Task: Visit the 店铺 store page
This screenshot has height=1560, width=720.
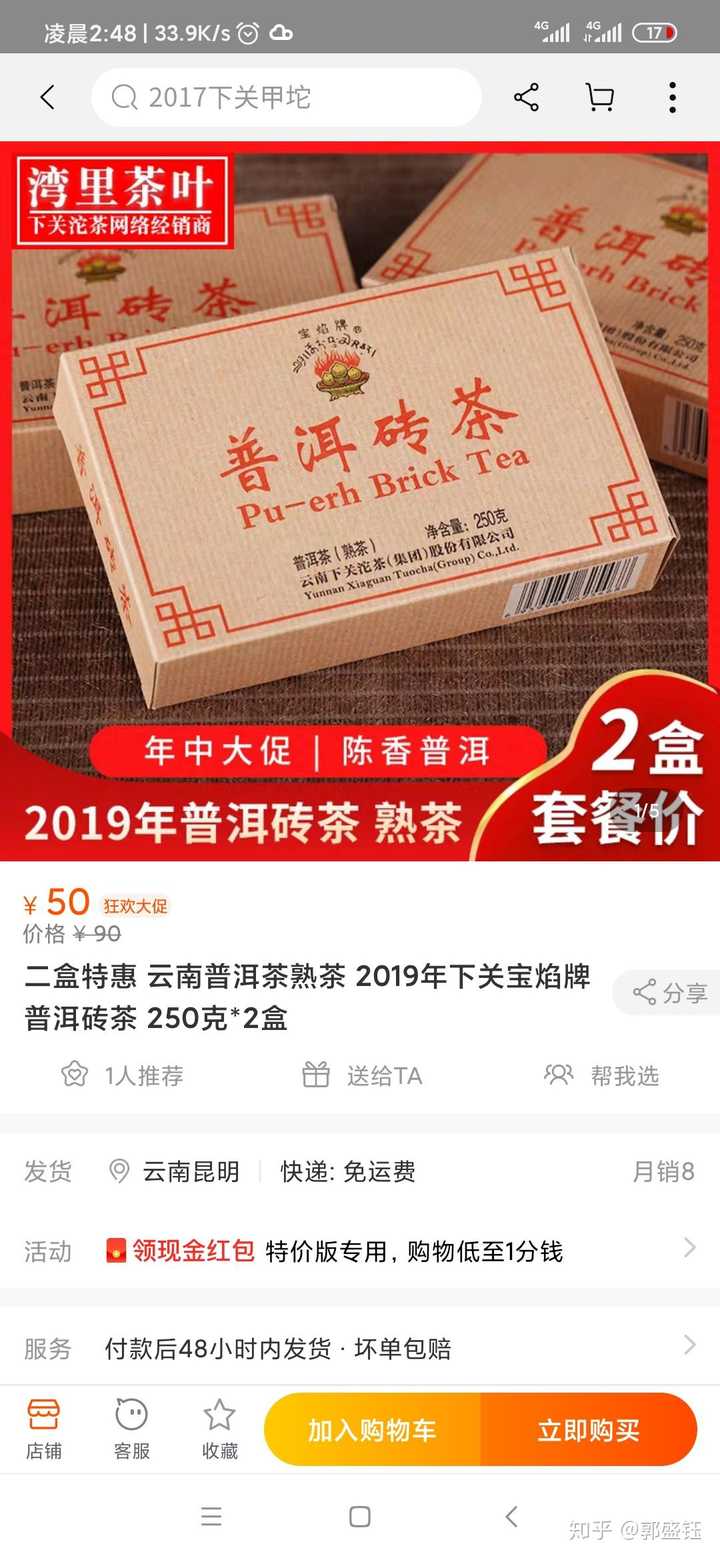Action: tap(44, 1430)
